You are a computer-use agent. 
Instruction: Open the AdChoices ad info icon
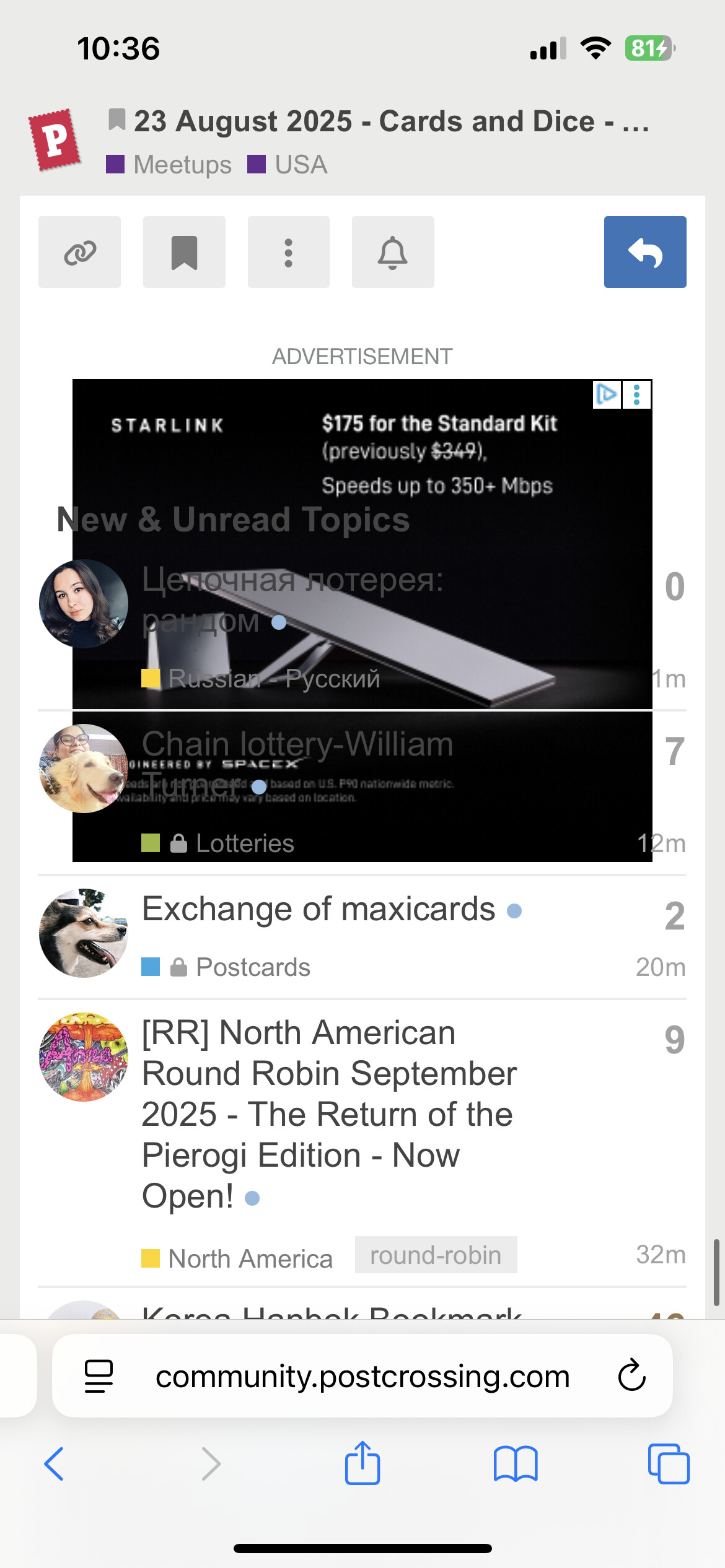607,394
